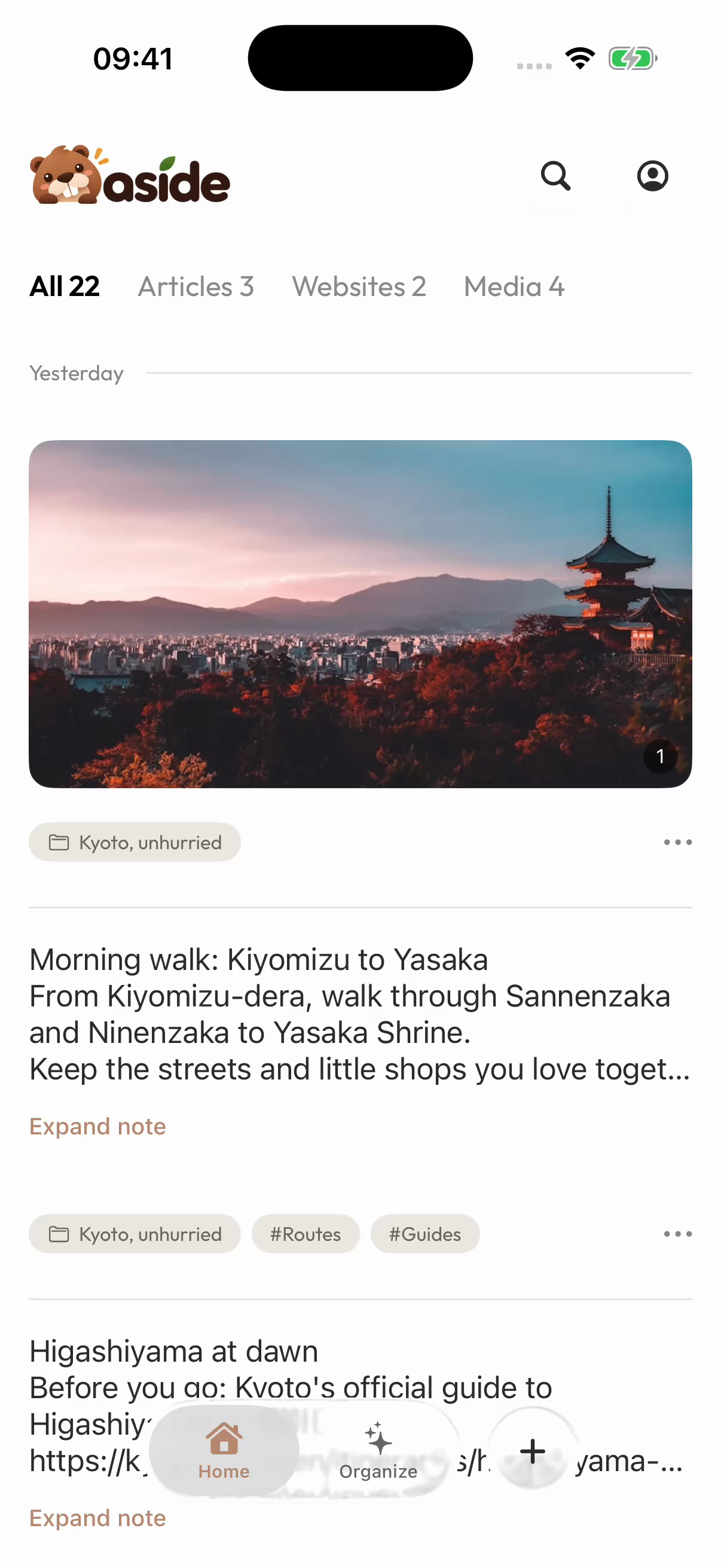This screenshot has height=1568, width=721.
Task: Tap the #Routes tag chip
Action: click(305, 1234)
